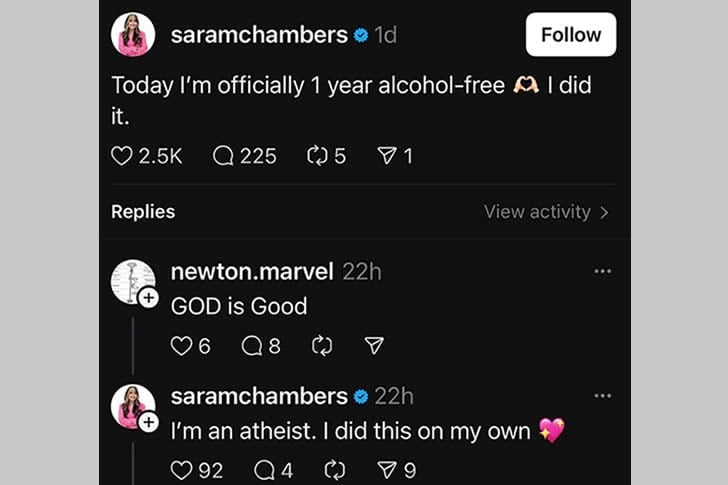Open comments on the alcohol-free post
The width and height of the screenshot is (728, 485).
click(x=224, y=156)
